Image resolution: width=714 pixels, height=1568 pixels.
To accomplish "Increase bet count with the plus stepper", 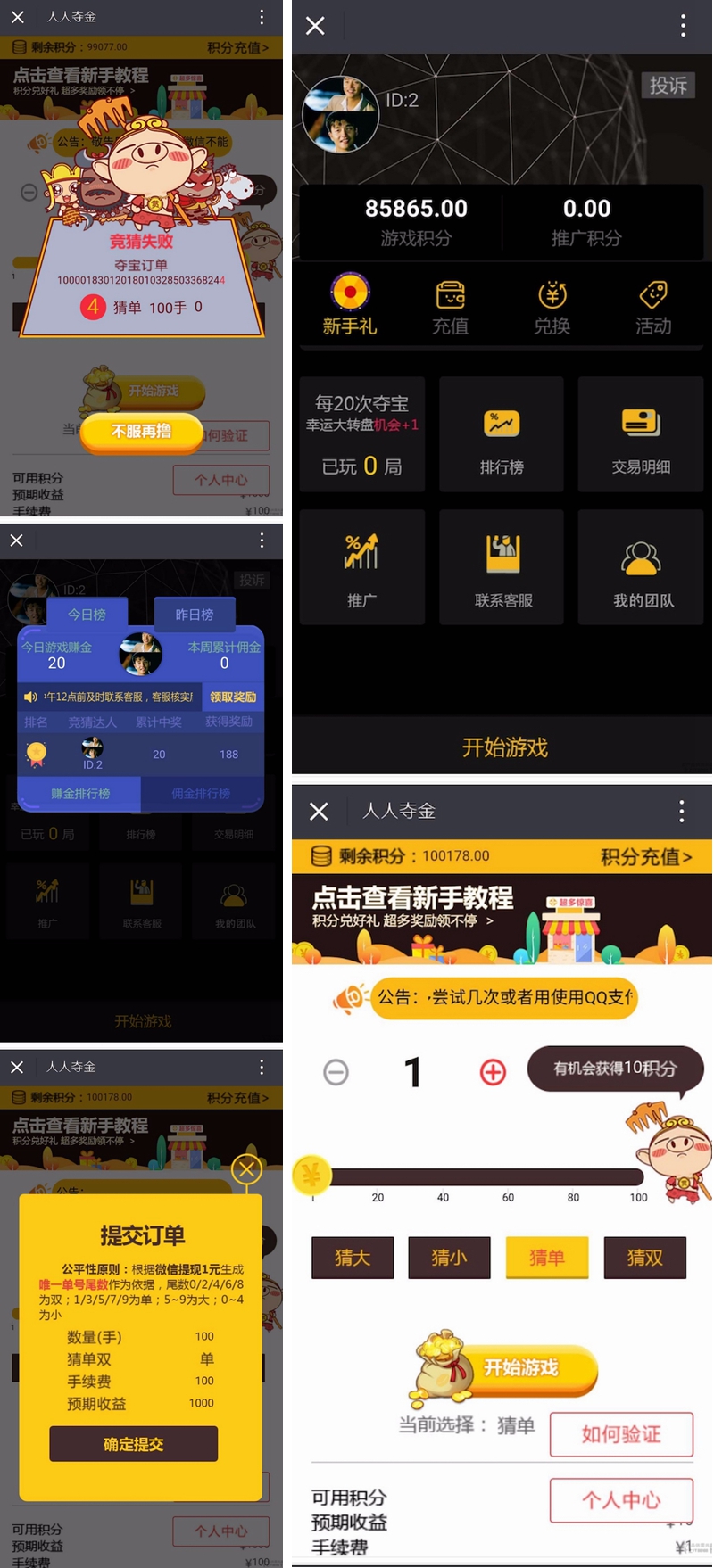I will pos(492,1073).
